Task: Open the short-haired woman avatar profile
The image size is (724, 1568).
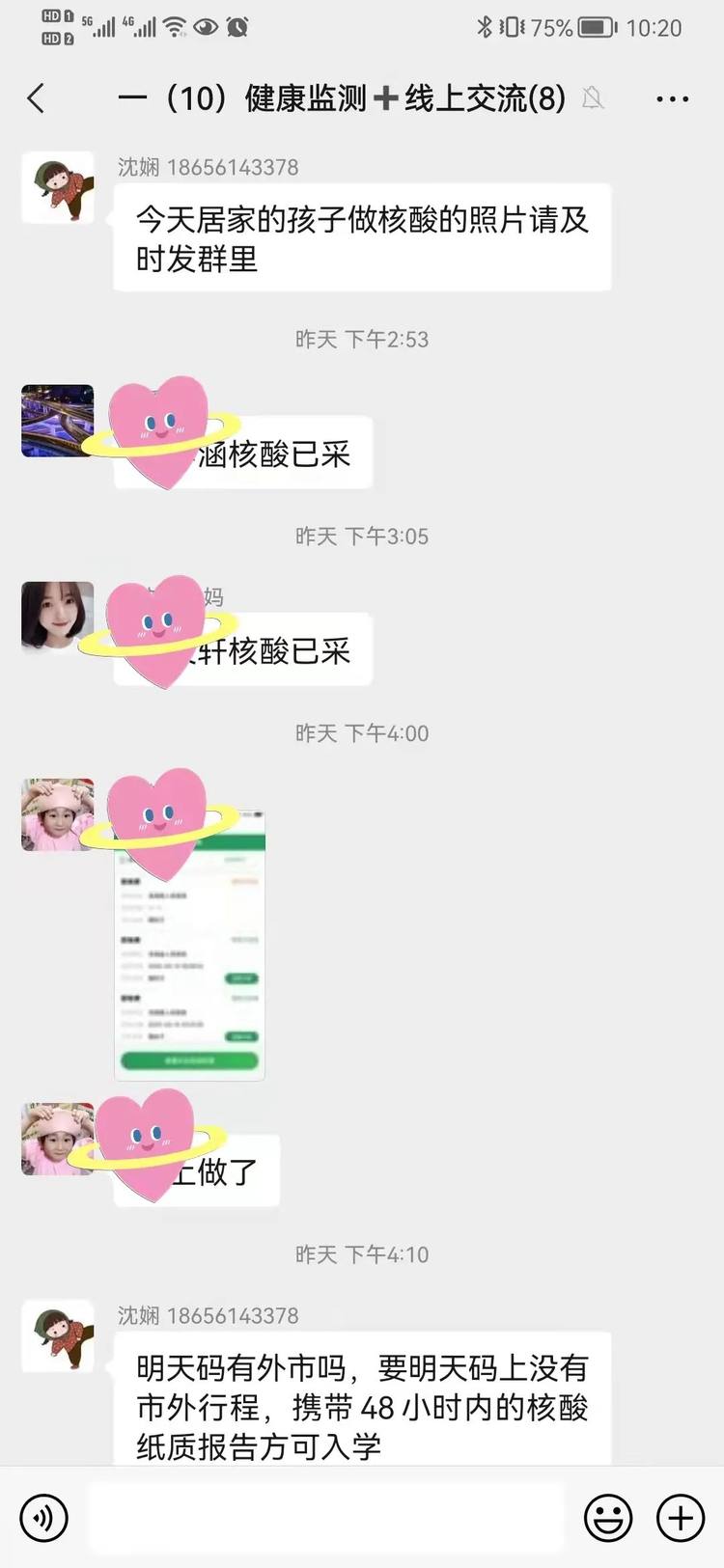Action: [x=58, y=618]
